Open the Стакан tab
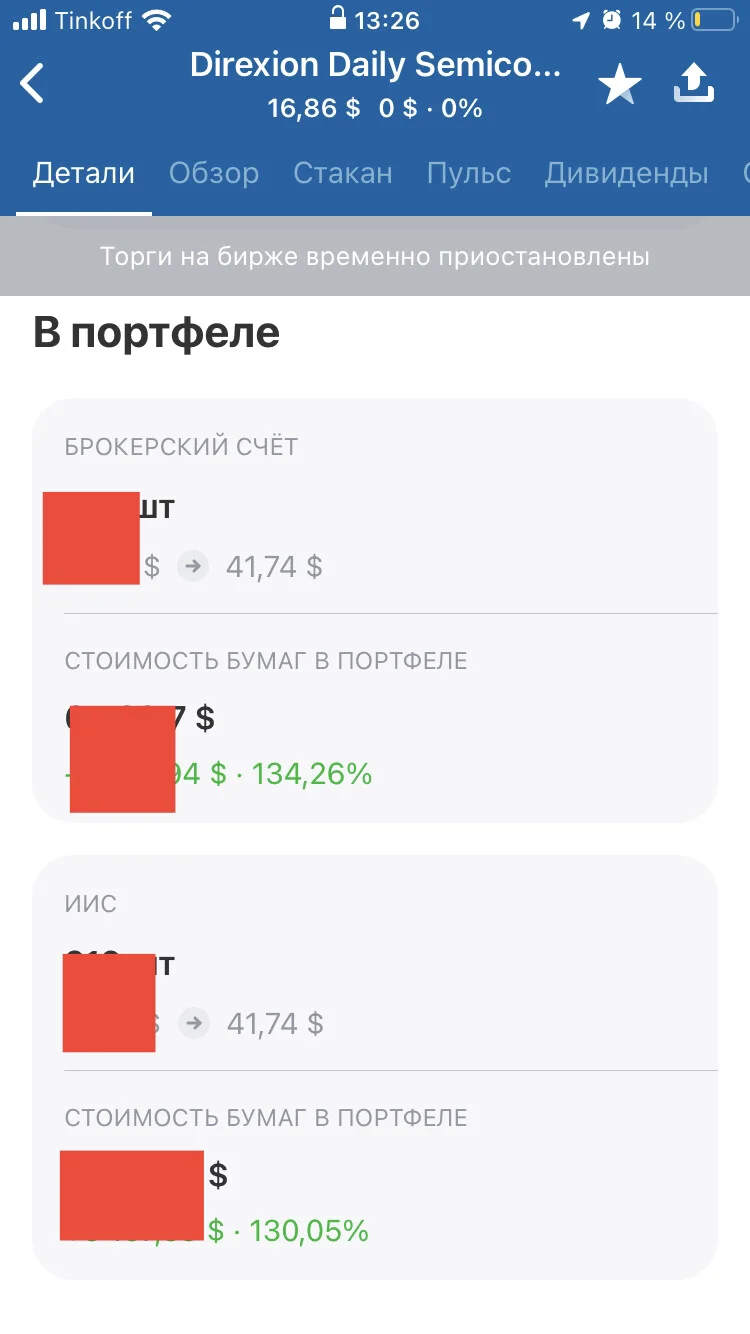 point(342,173)
